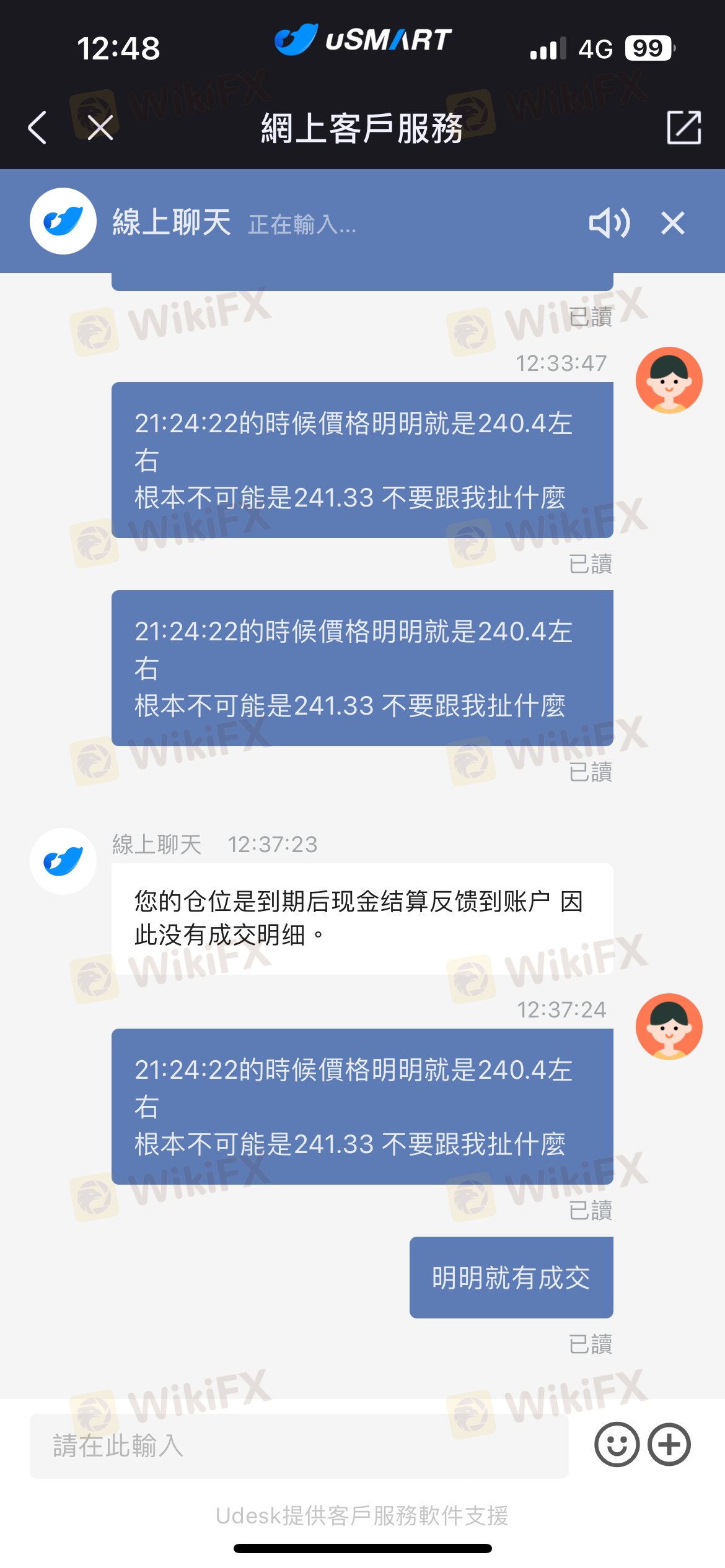Dismiss the 線上聊天 chat panel

pos(673,223)
